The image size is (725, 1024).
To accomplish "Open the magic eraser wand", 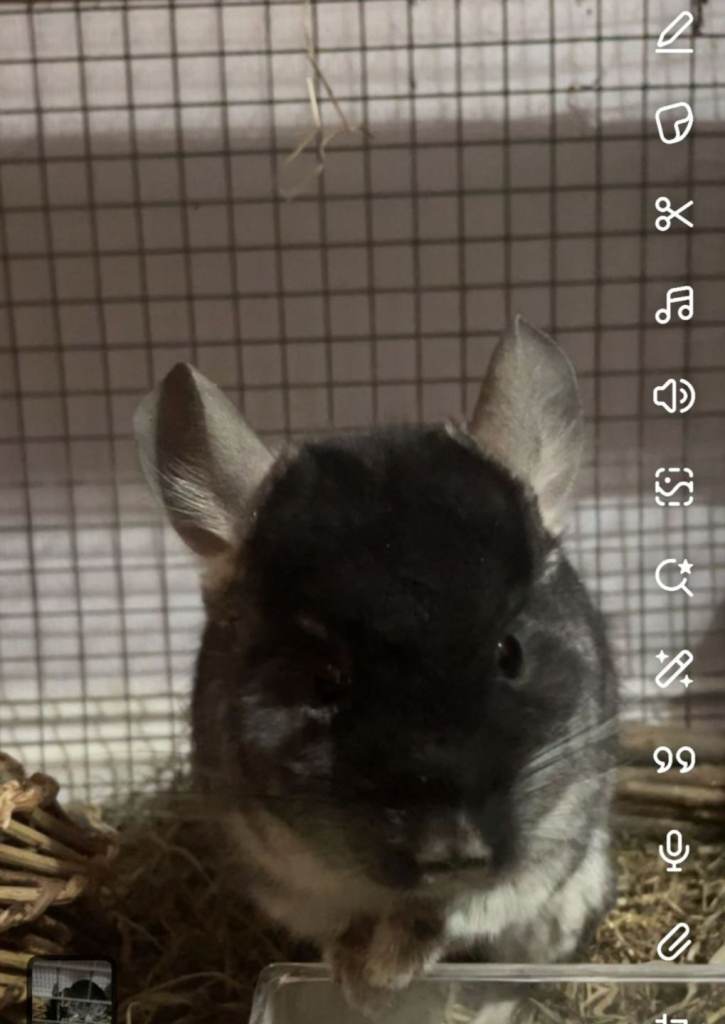I will click(674, 667).
